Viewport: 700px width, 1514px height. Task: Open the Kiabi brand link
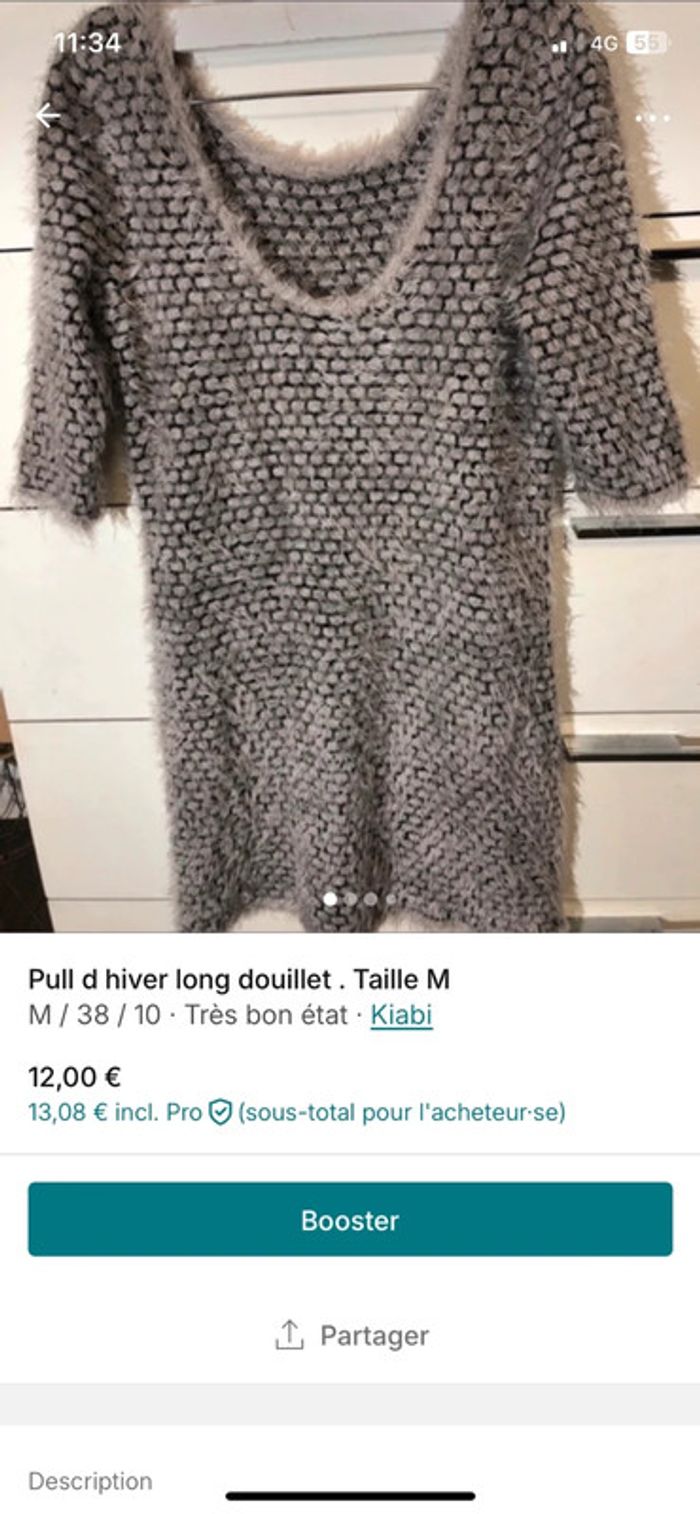click(401, 1015)
